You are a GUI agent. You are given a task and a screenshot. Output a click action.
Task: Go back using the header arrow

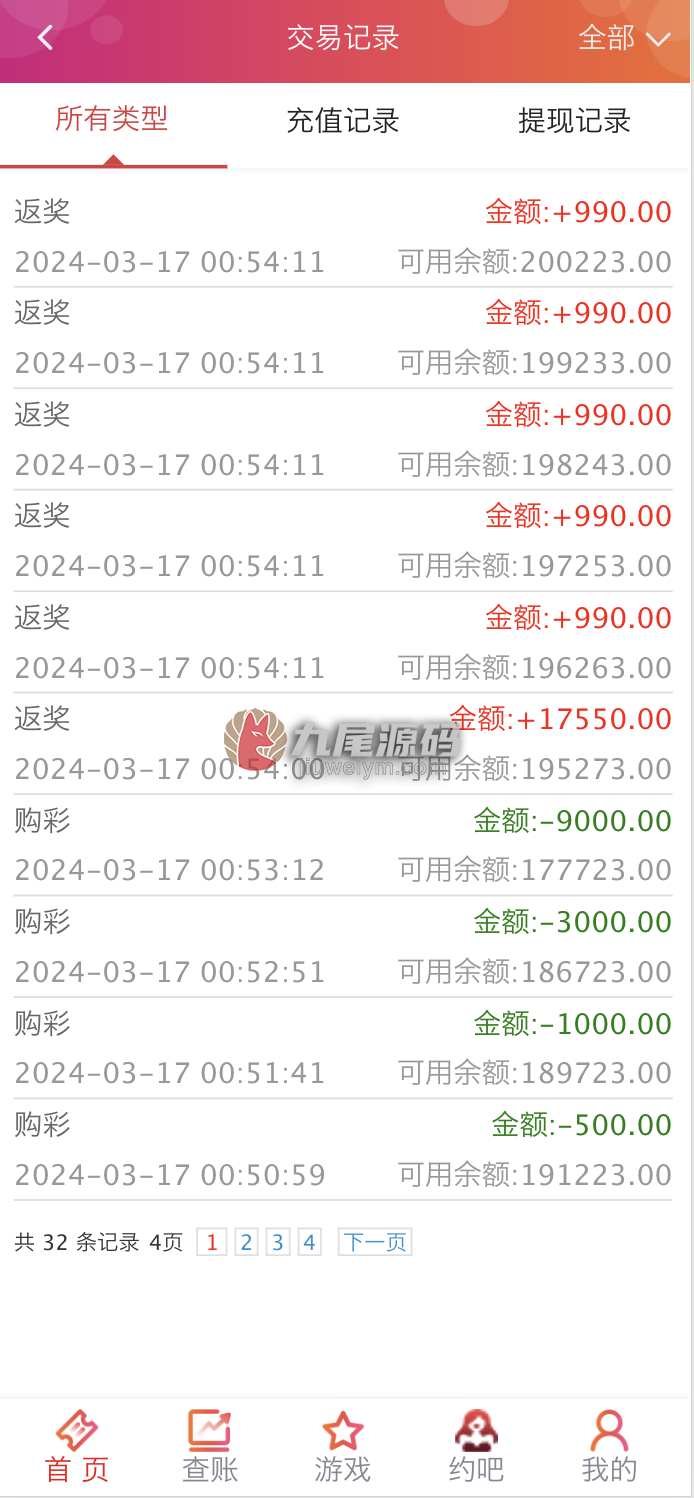point(45,39)
